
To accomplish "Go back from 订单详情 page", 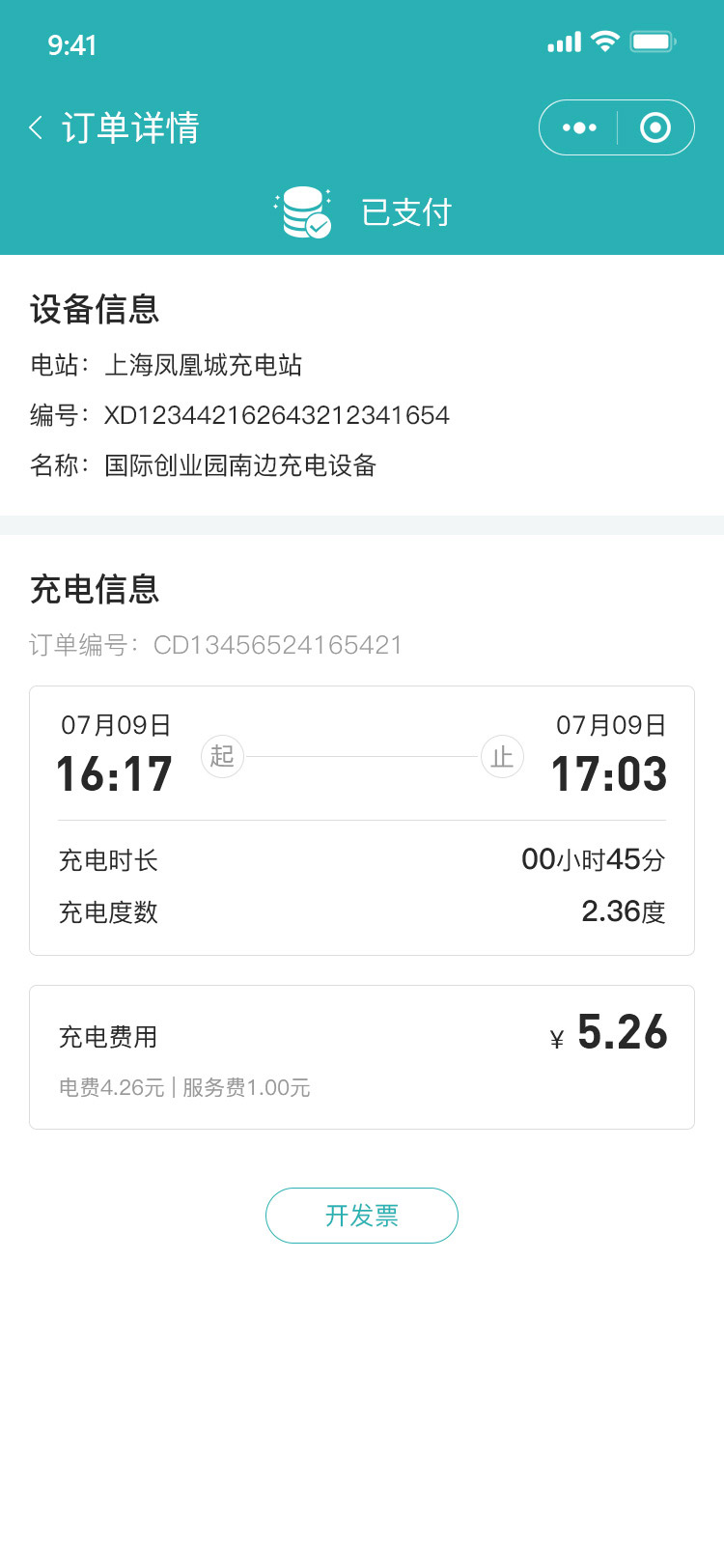I will pyautogui.click(x=36, y=127).
